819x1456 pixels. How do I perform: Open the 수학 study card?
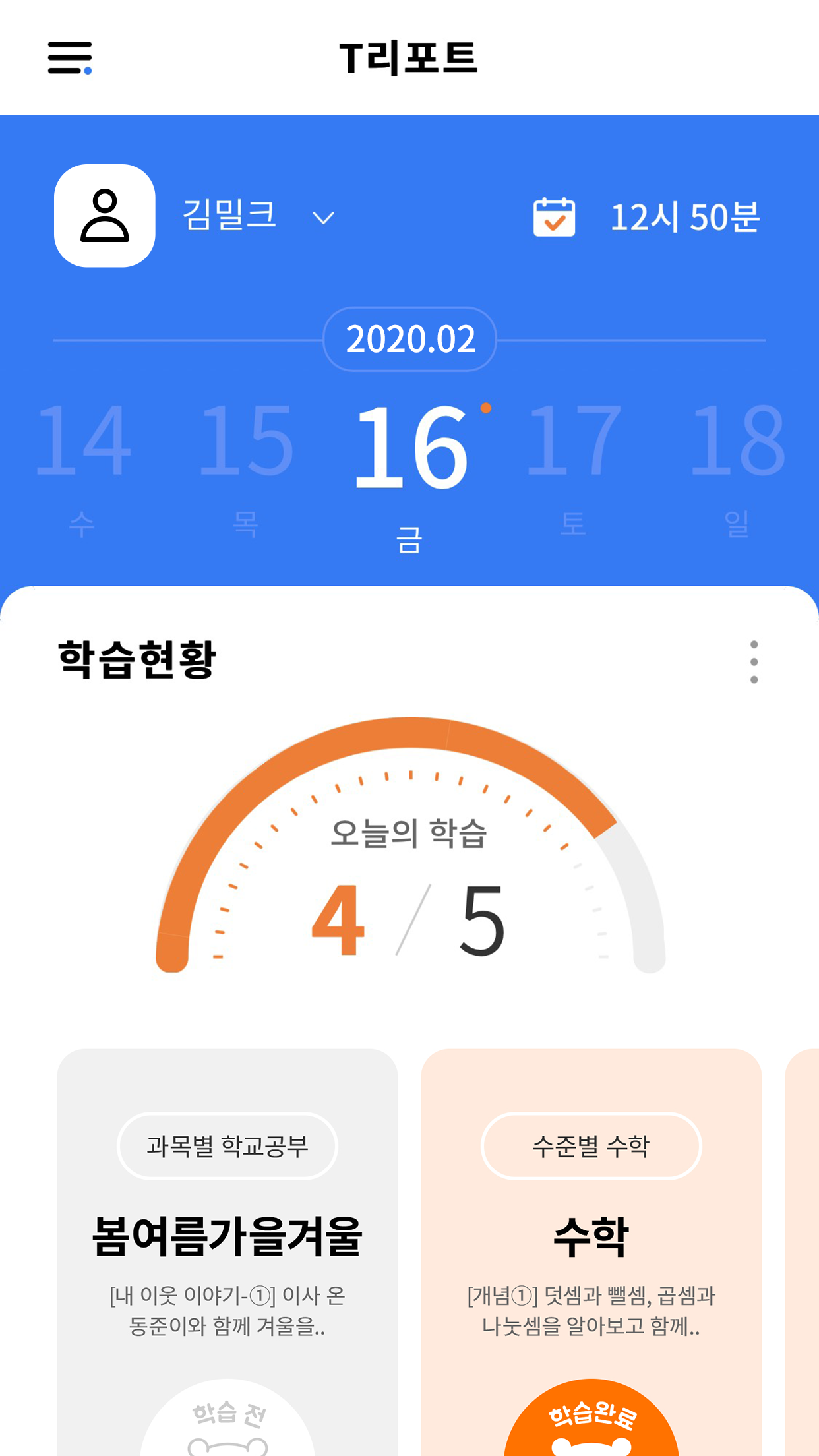pos(591,1252)
